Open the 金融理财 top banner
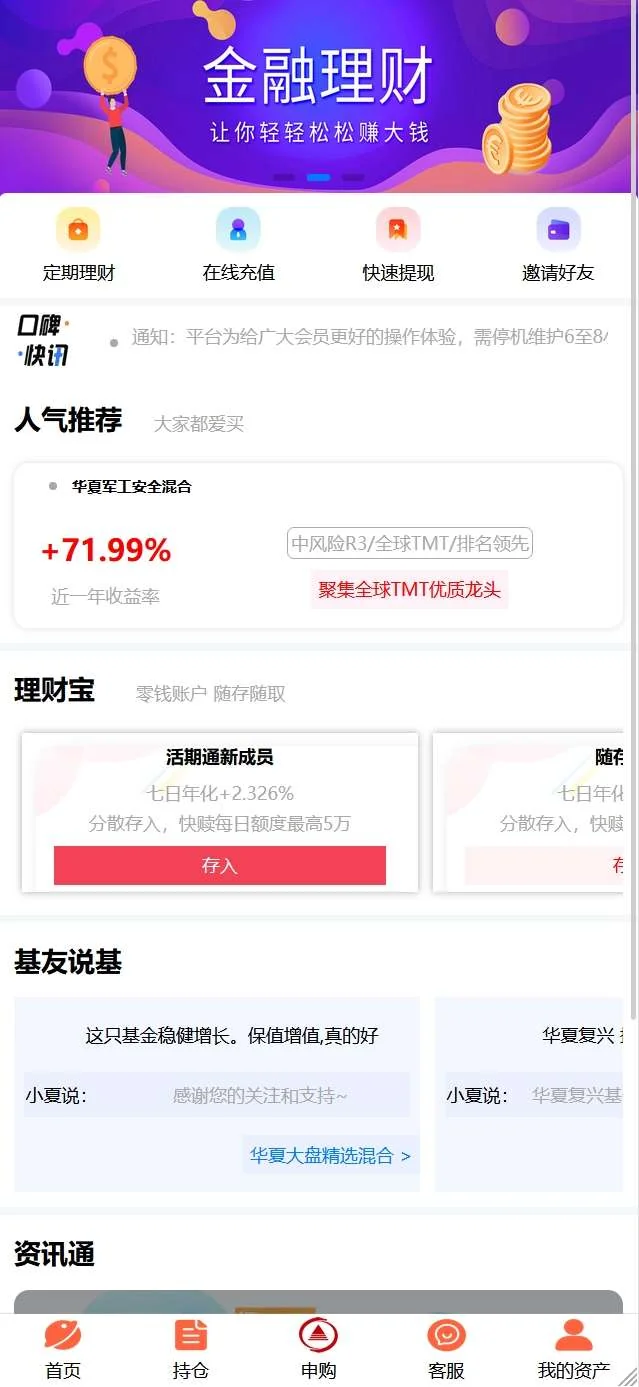Screen dimensions: 639x1387 point(318,90)
